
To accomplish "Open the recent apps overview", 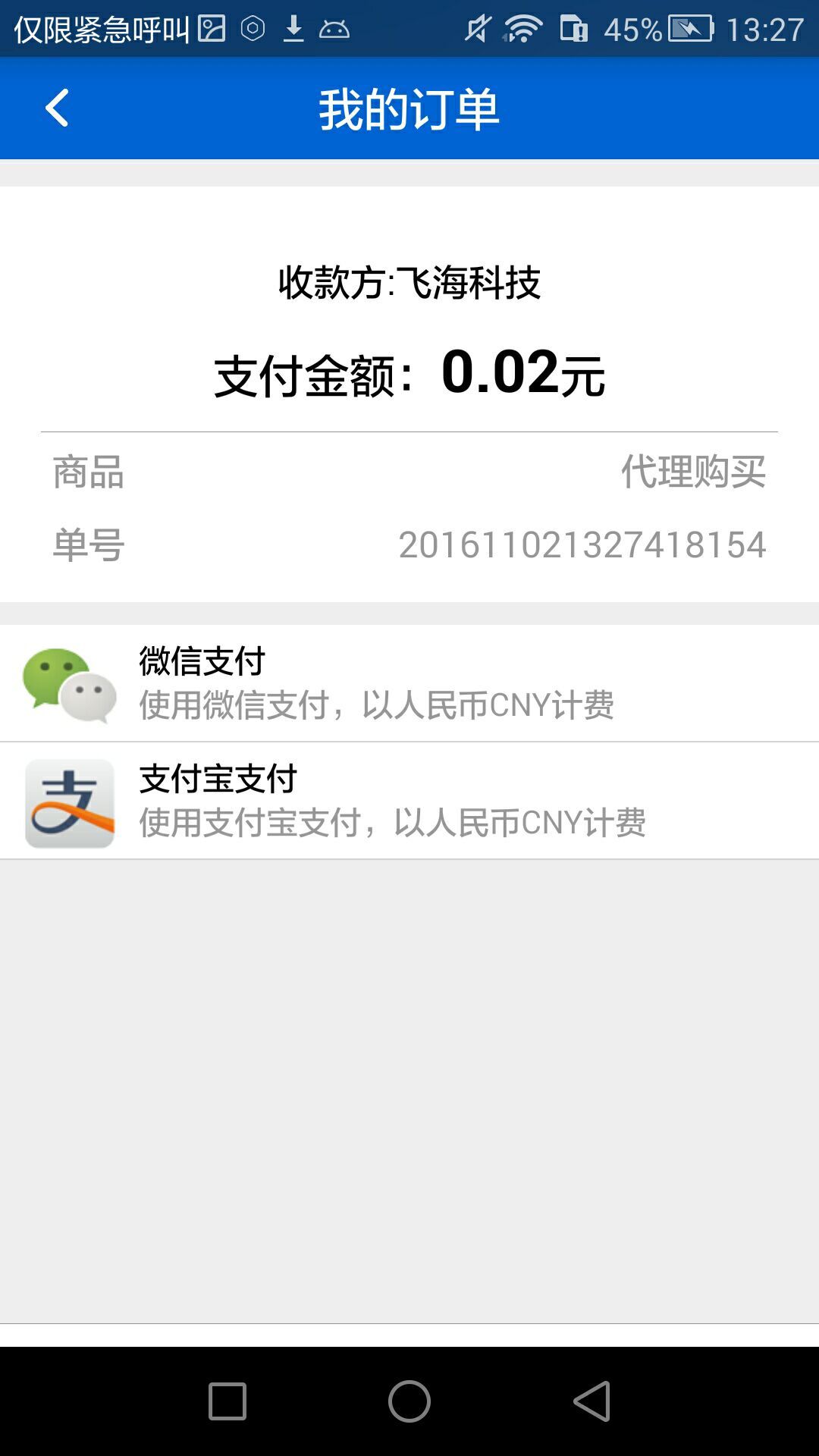I will [x=227, y=1401].
